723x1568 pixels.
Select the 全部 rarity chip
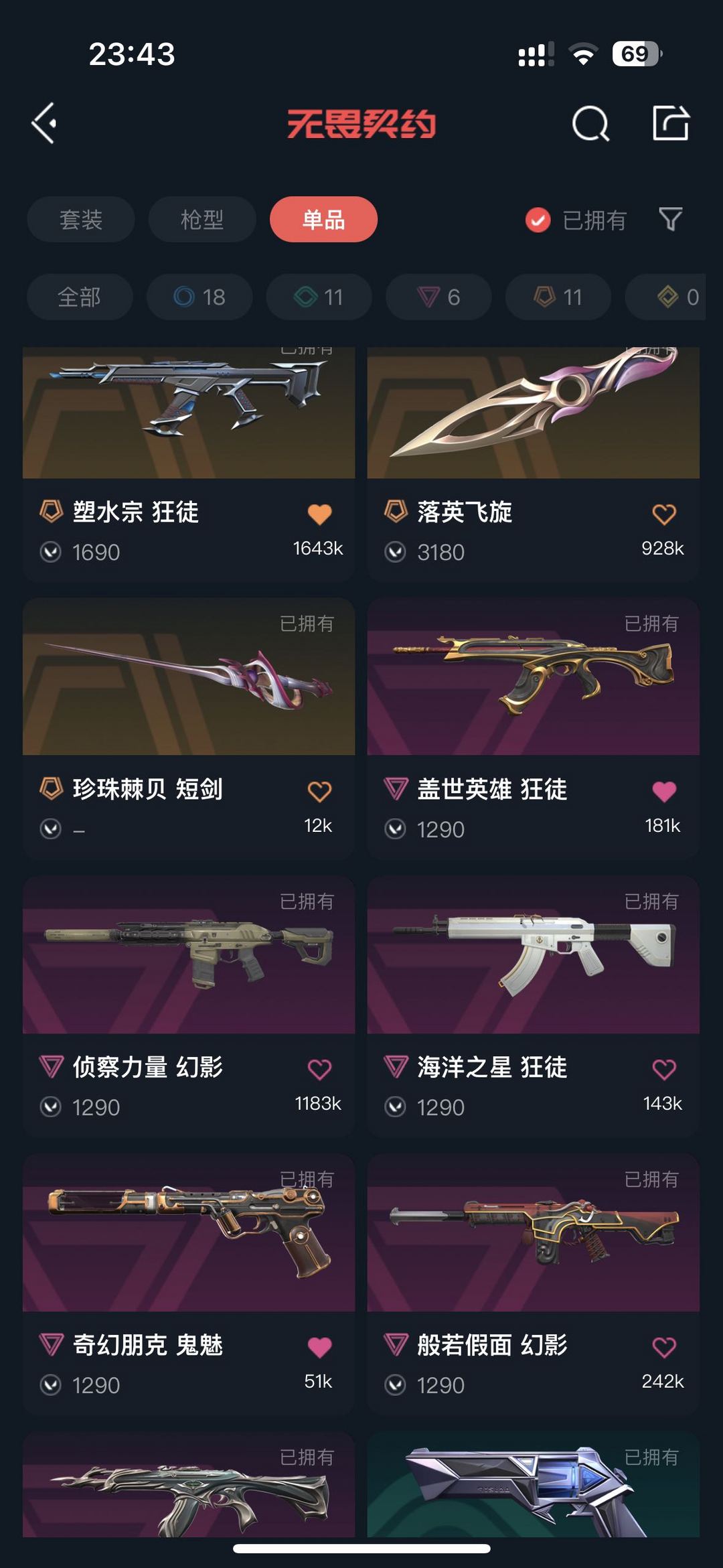tap(80, 297)
